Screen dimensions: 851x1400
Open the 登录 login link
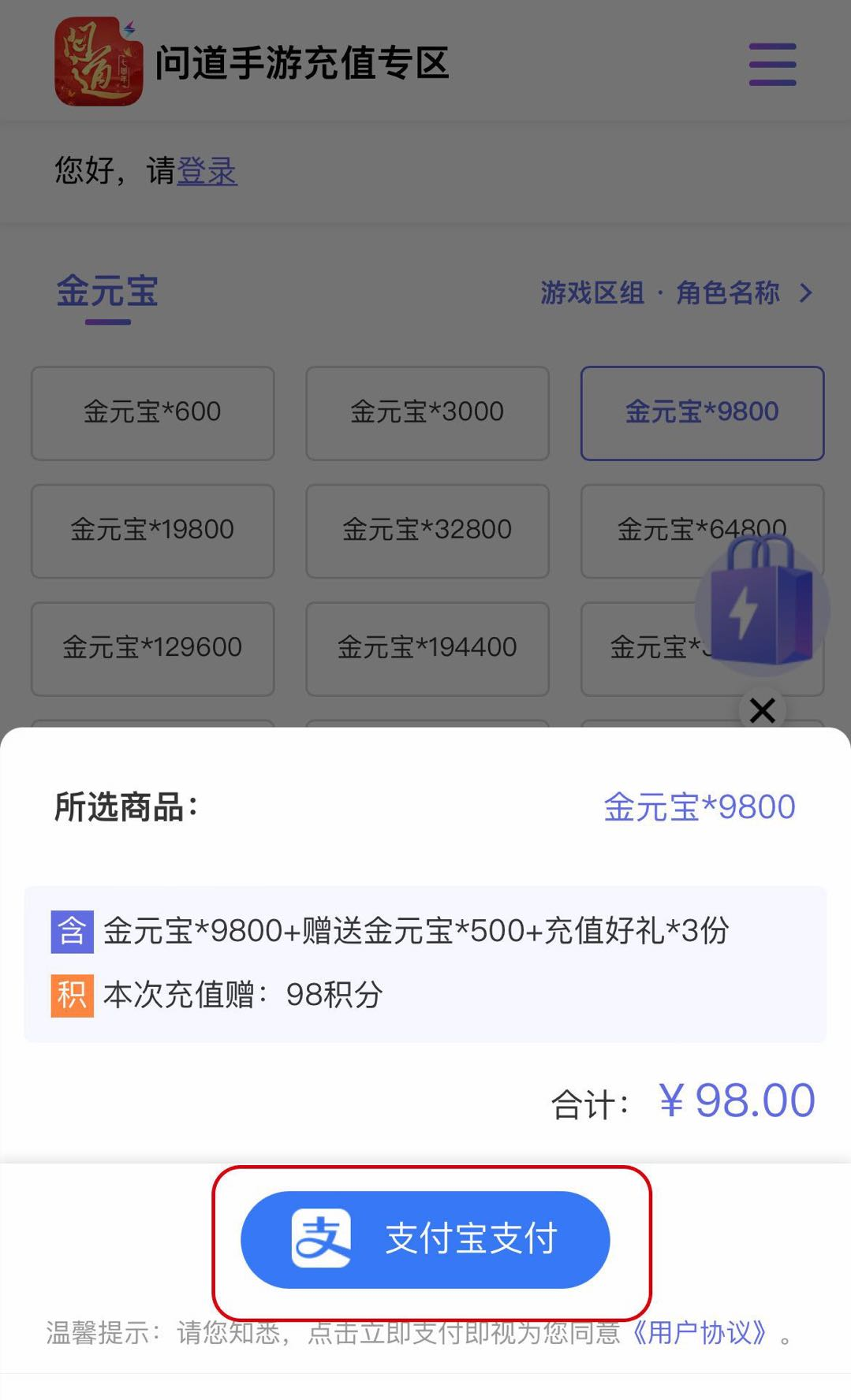point(207,172)
